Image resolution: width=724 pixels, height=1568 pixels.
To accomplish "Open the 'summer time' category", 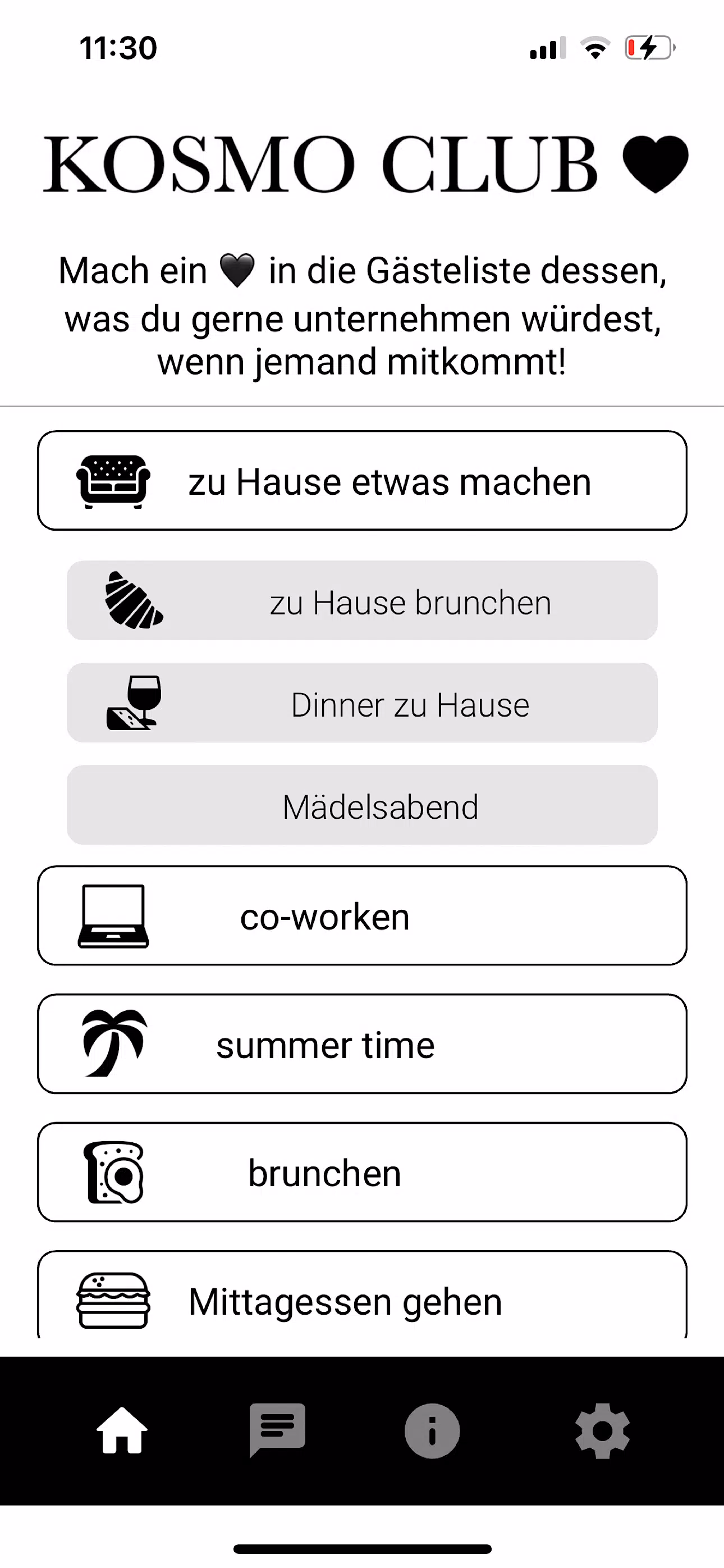I will (x=362, y=1044).
